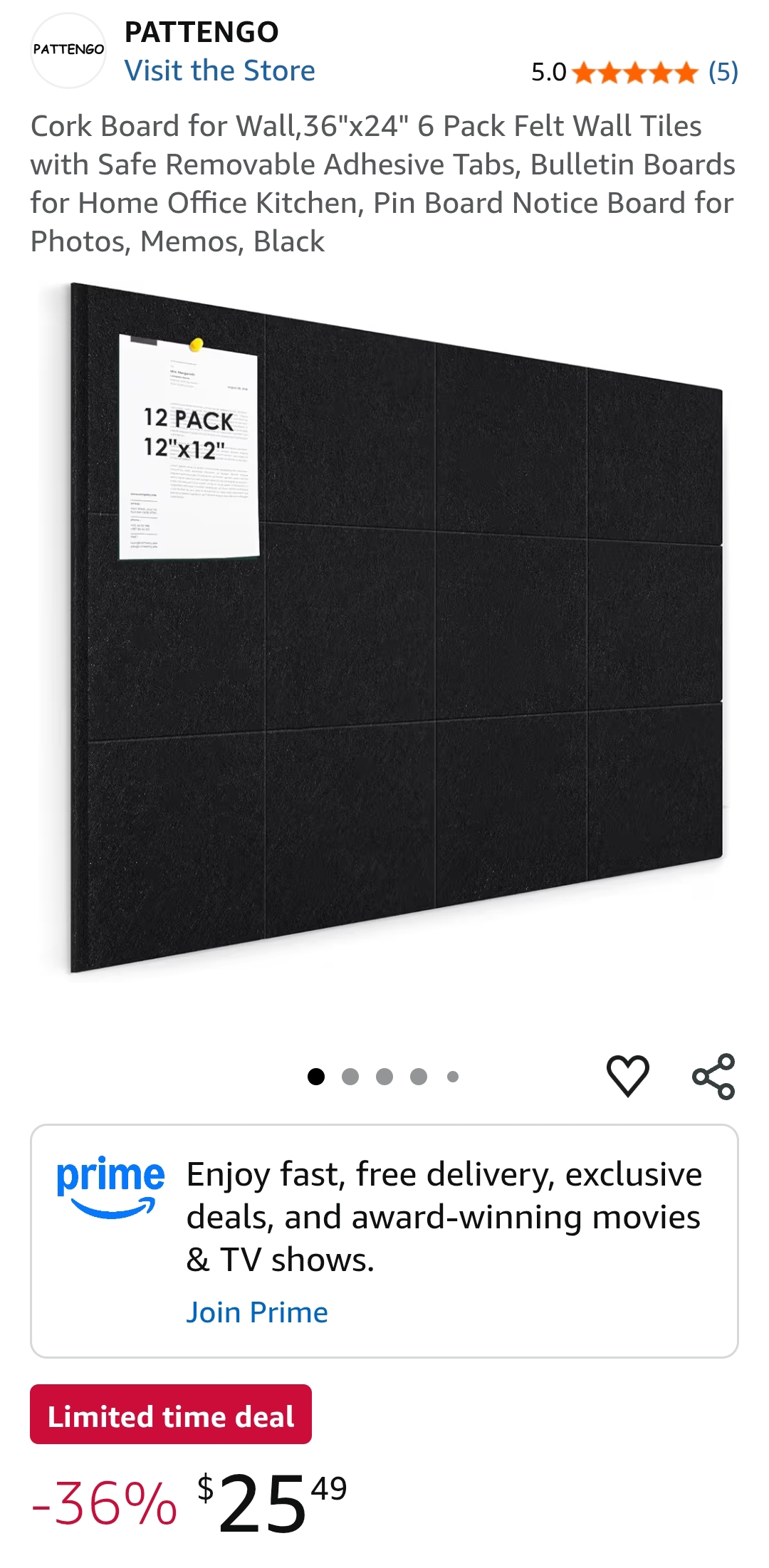
Task: Select the last carousel dot
Action: [x=451, y=1077]
